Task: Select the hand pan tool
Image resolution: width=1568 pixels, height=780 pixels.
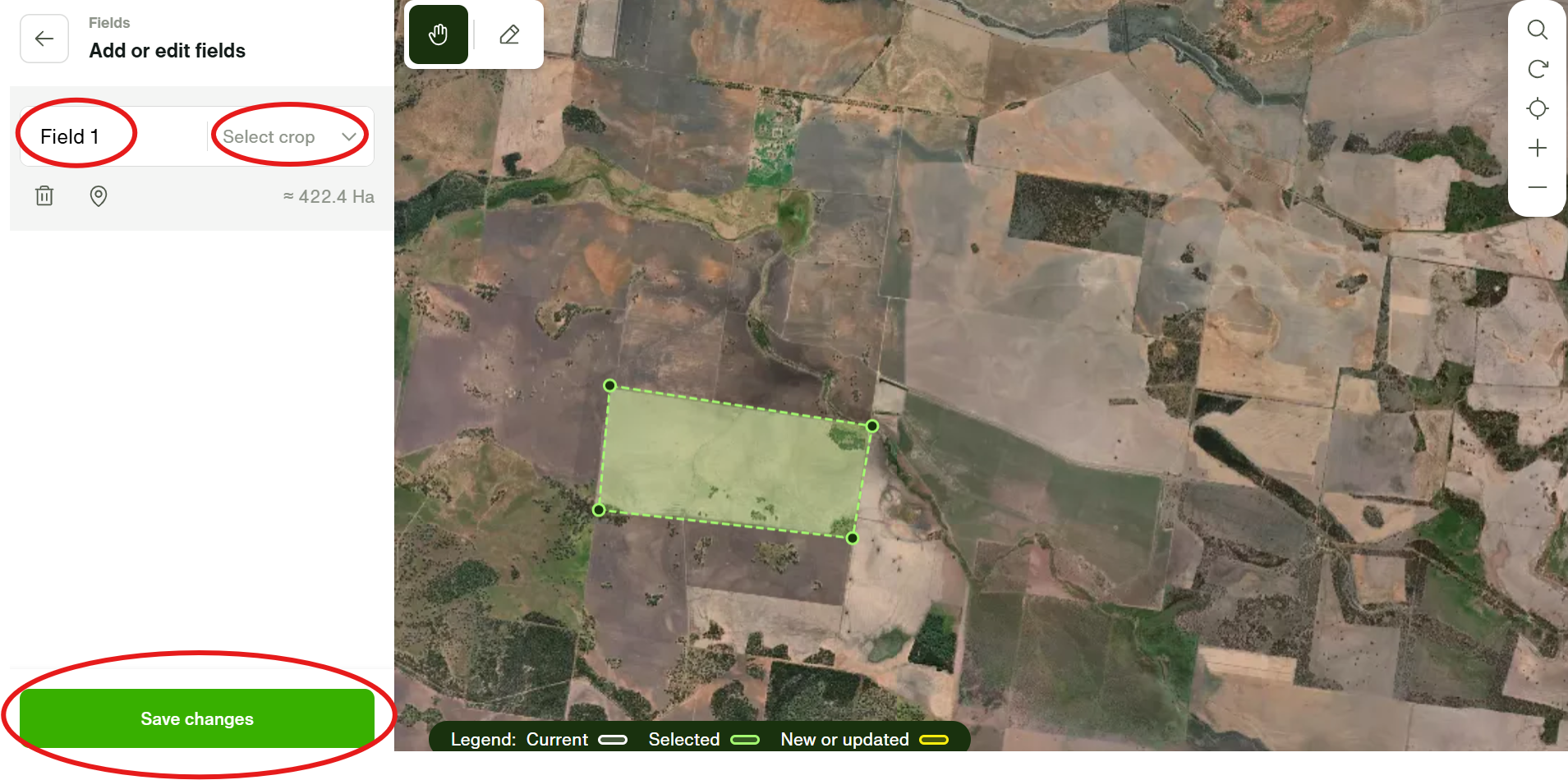Action: (x=439, y=34)
